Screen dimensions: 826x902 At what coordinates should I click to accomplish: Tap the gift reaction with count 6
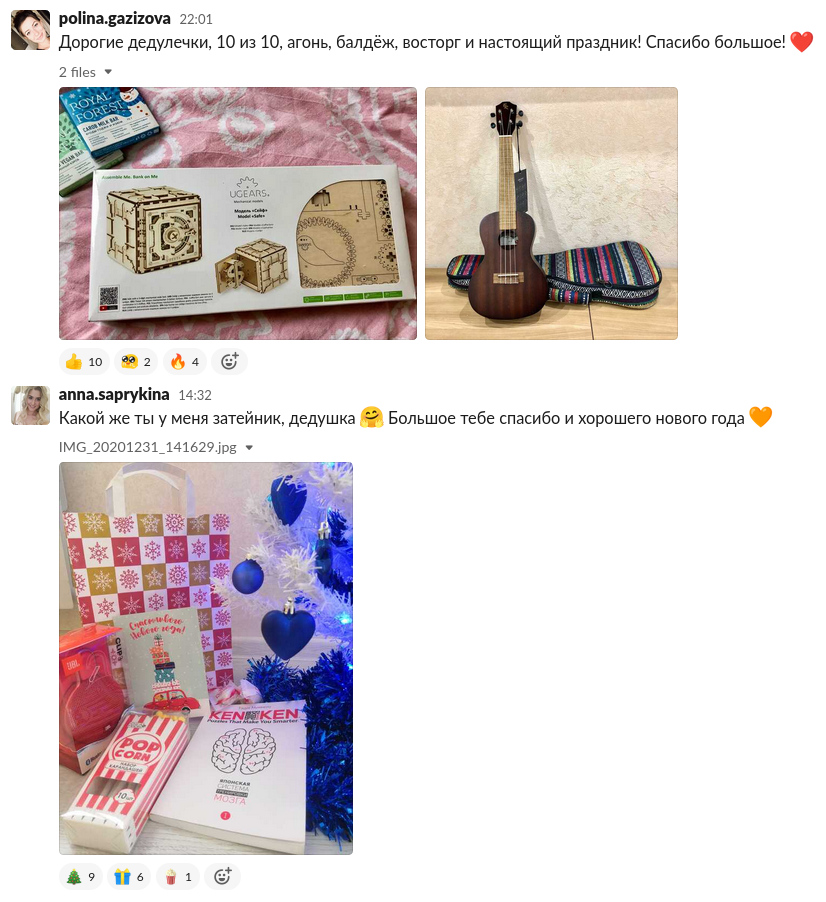[x=129, y=877]
